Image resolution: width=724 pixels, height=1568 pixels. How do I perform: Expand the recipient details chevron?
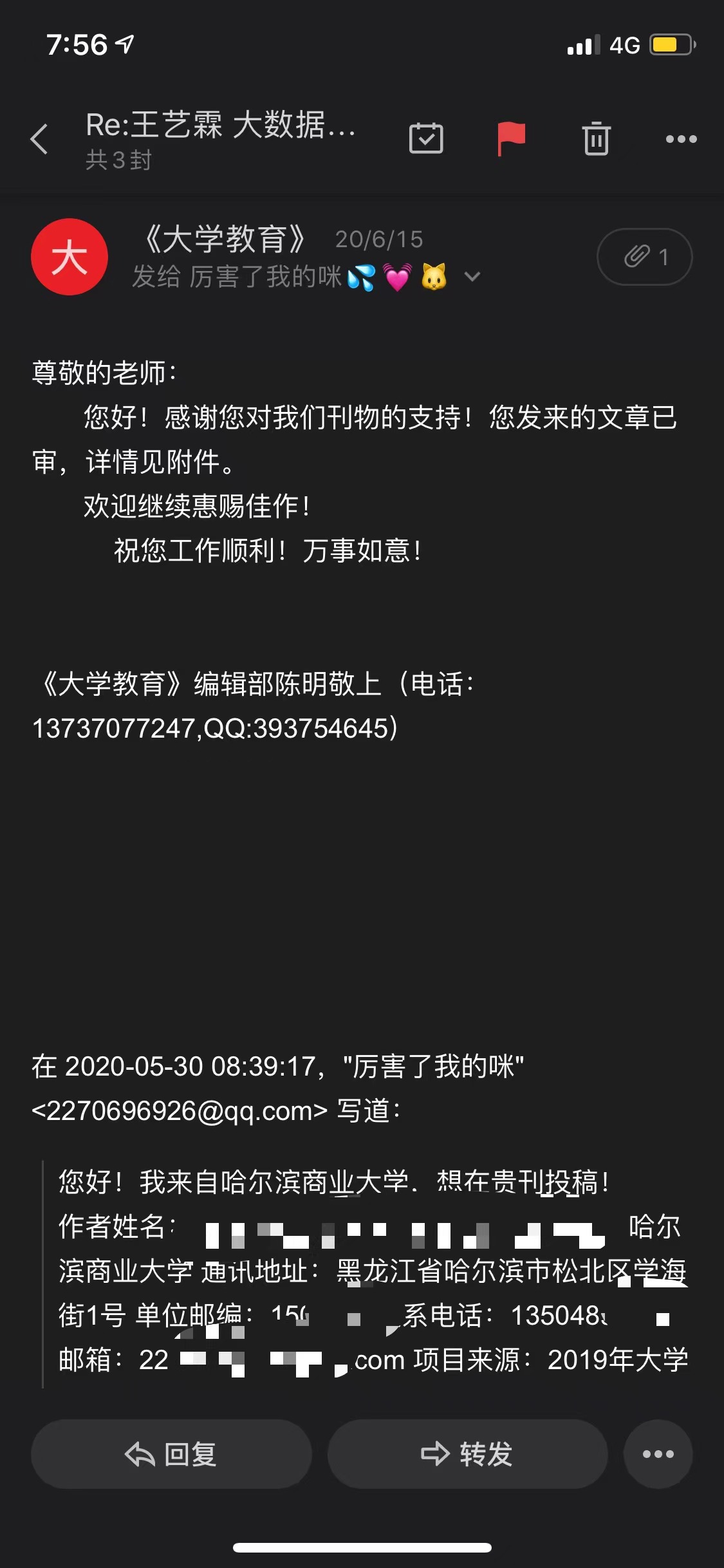[472, 277]
